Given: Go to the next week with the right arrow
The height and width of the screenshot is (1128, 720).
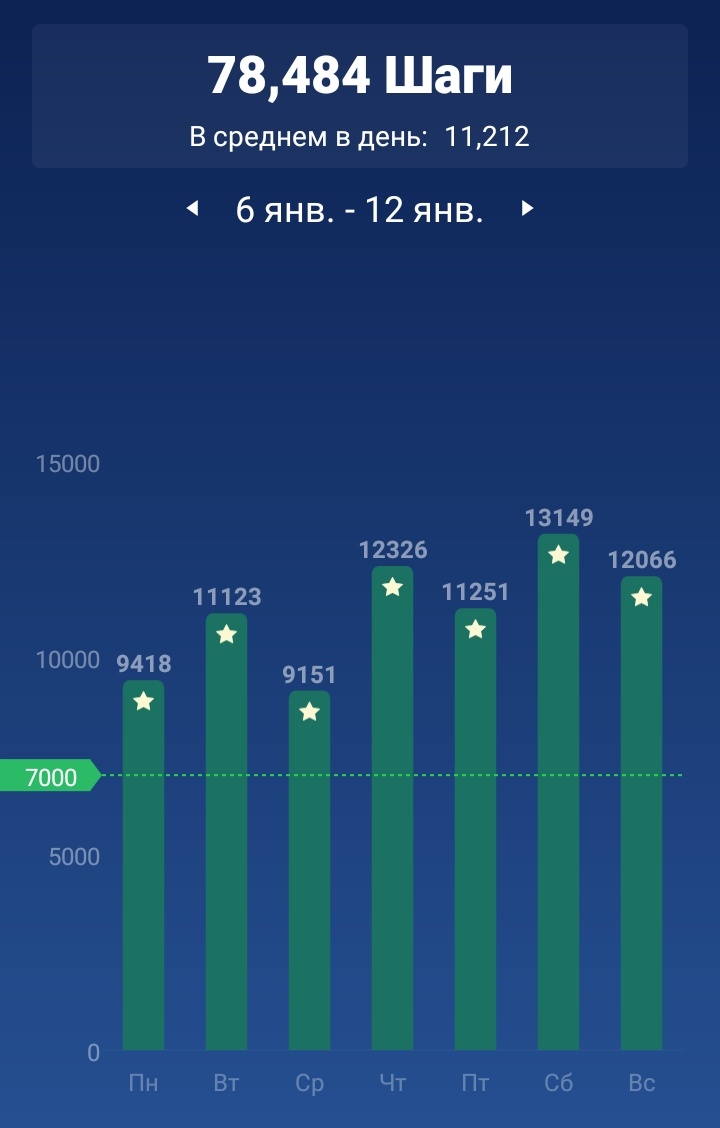Looking at the screenshot, I should pos(529,209).
